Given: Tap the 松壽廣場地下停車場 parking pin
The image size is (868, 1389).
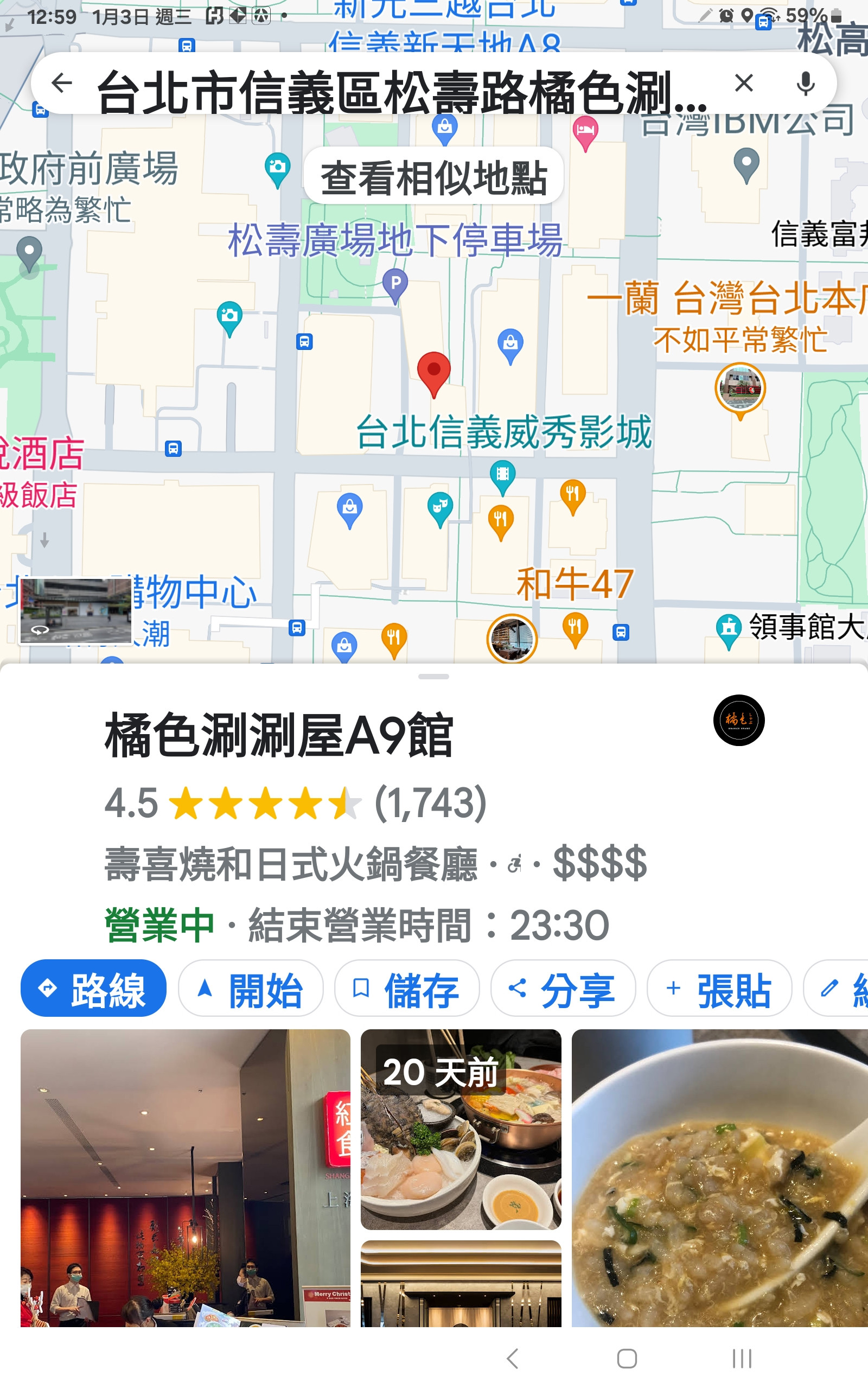Looking at the screenshot, I should 395,285.
